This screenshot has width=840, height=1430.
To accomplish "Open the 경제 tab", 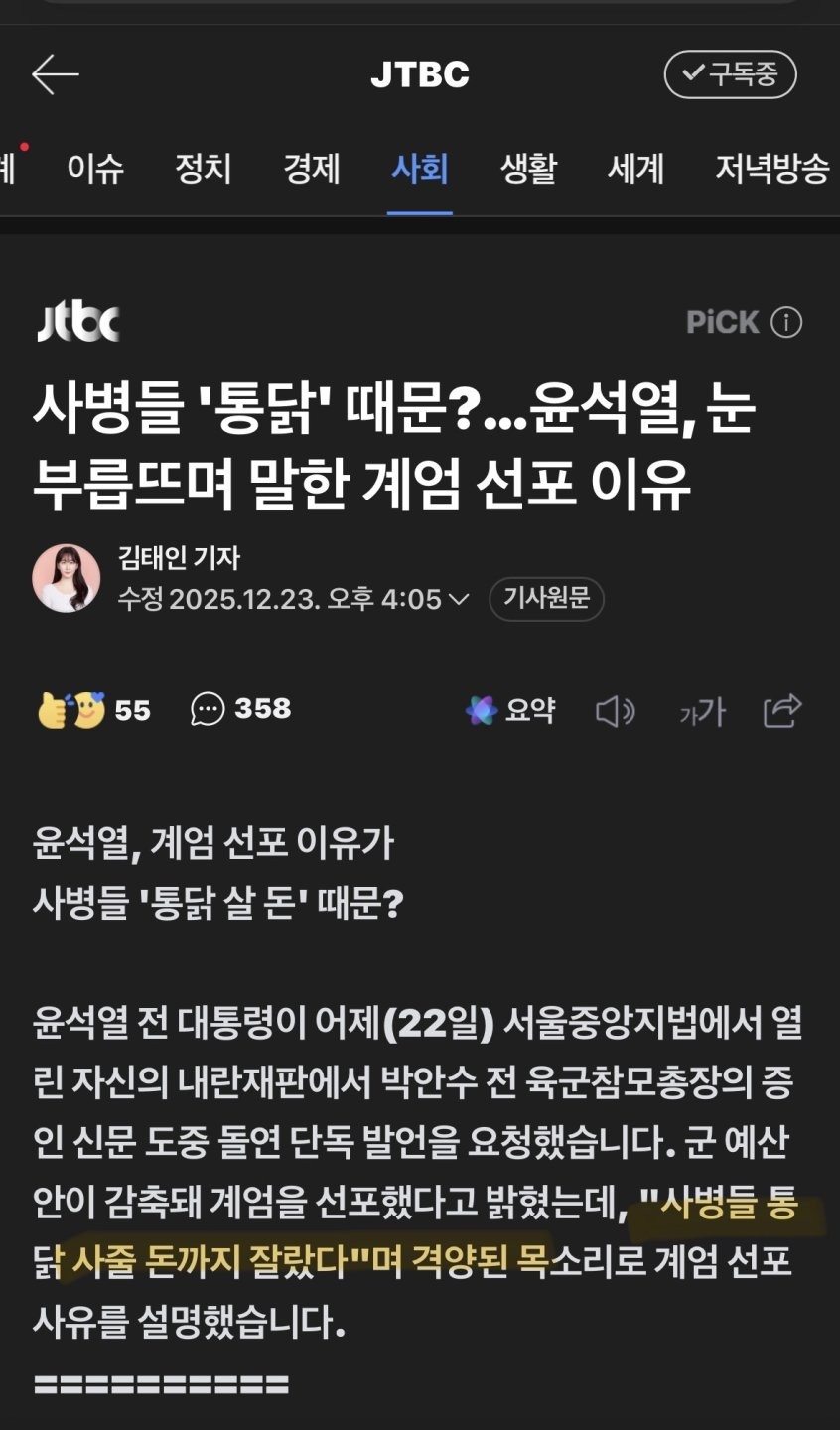I will pyautogui.click(x=312, y=169).
